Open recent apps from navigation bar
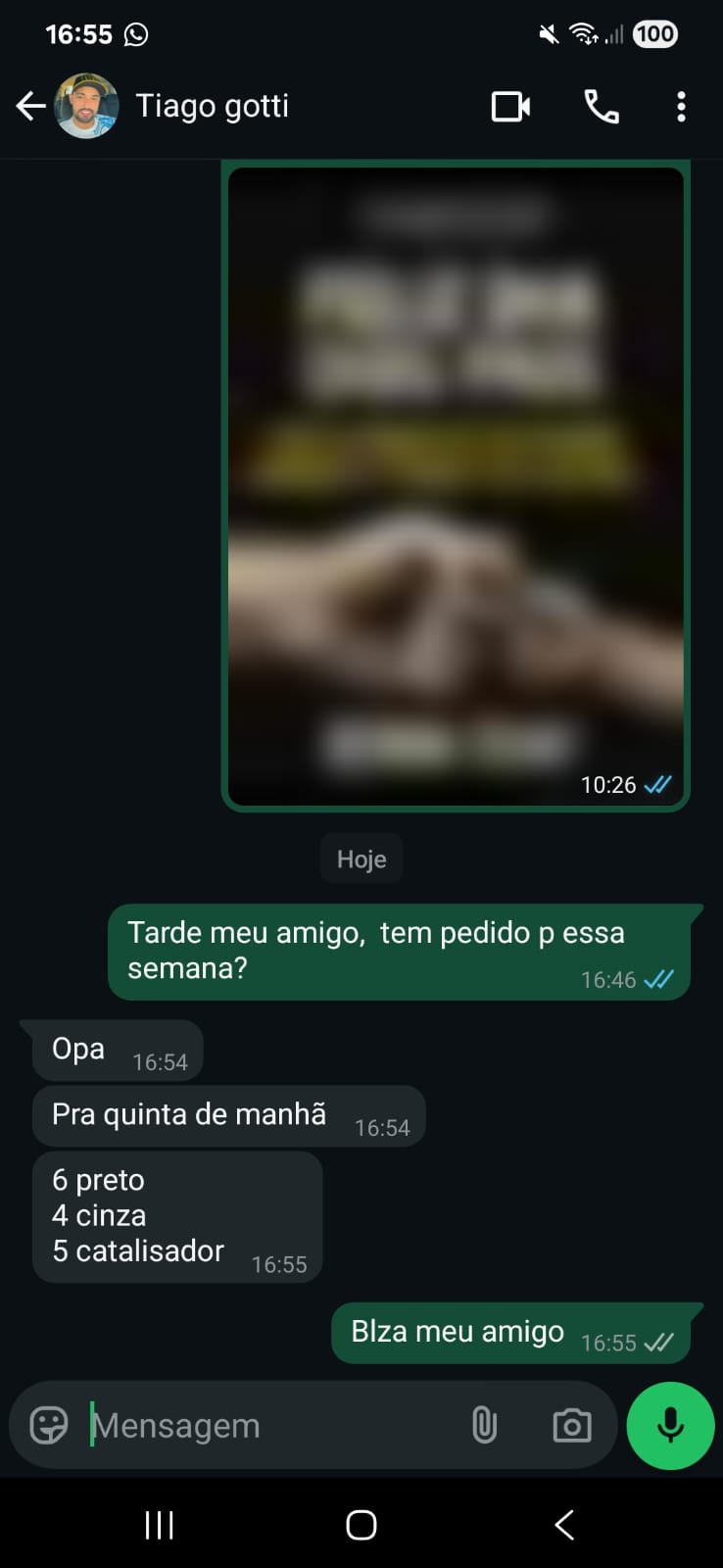 tap(159, 1525)
